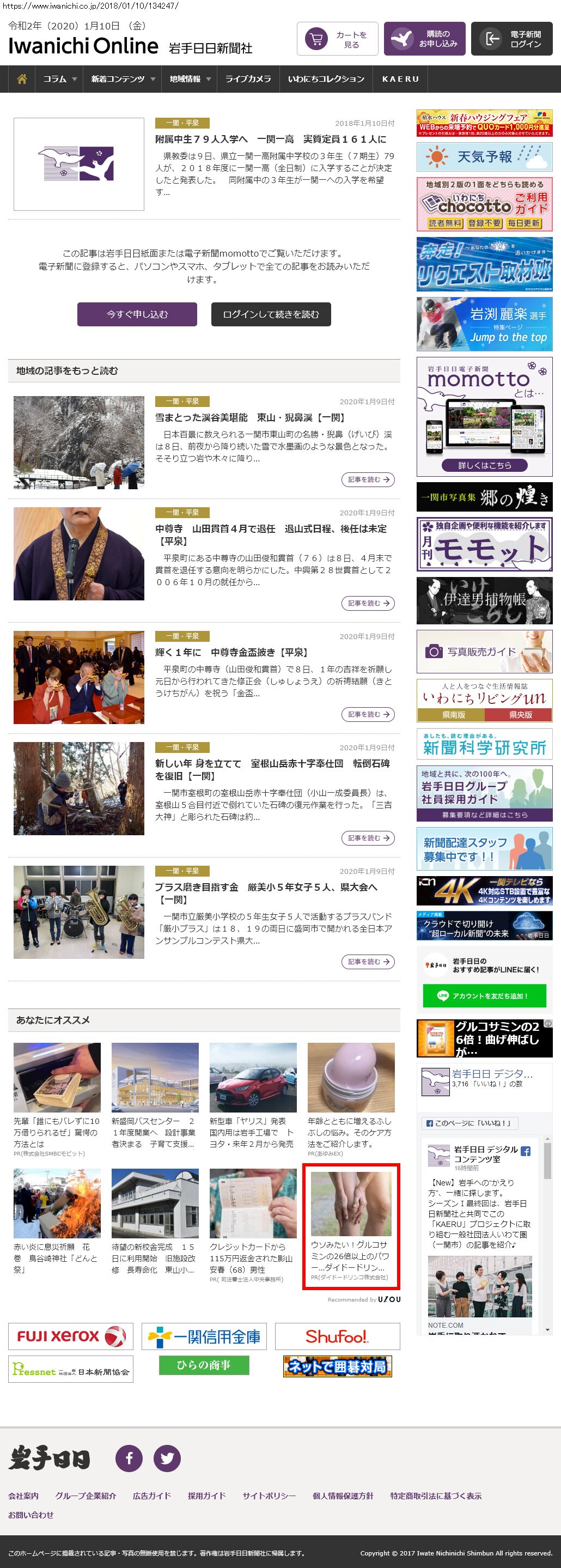
Task: Open 電子新聞ログイン login
Action: point(512,39)
